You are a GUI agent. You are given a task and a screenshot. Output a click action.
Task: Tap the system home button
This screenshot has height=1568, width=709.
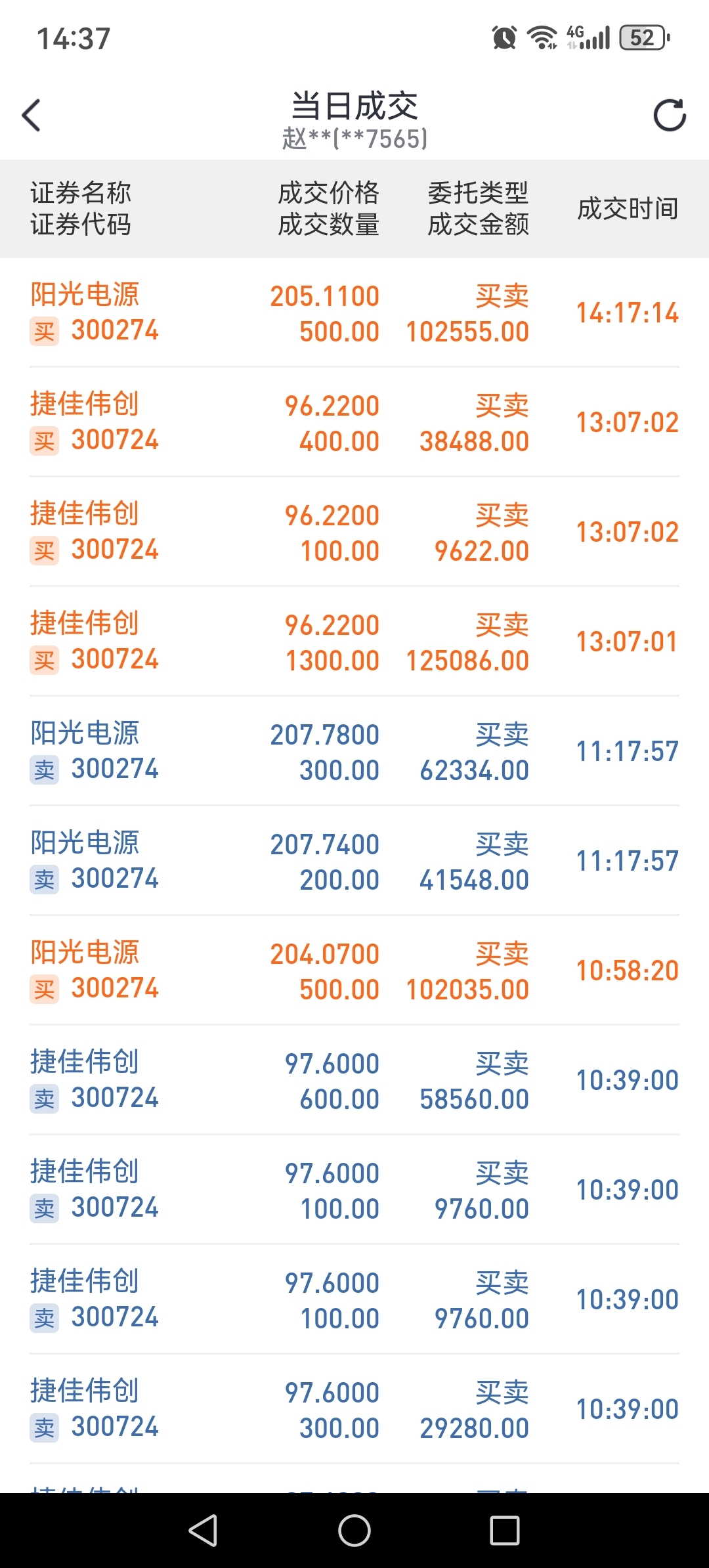(x=354, y=1531)
